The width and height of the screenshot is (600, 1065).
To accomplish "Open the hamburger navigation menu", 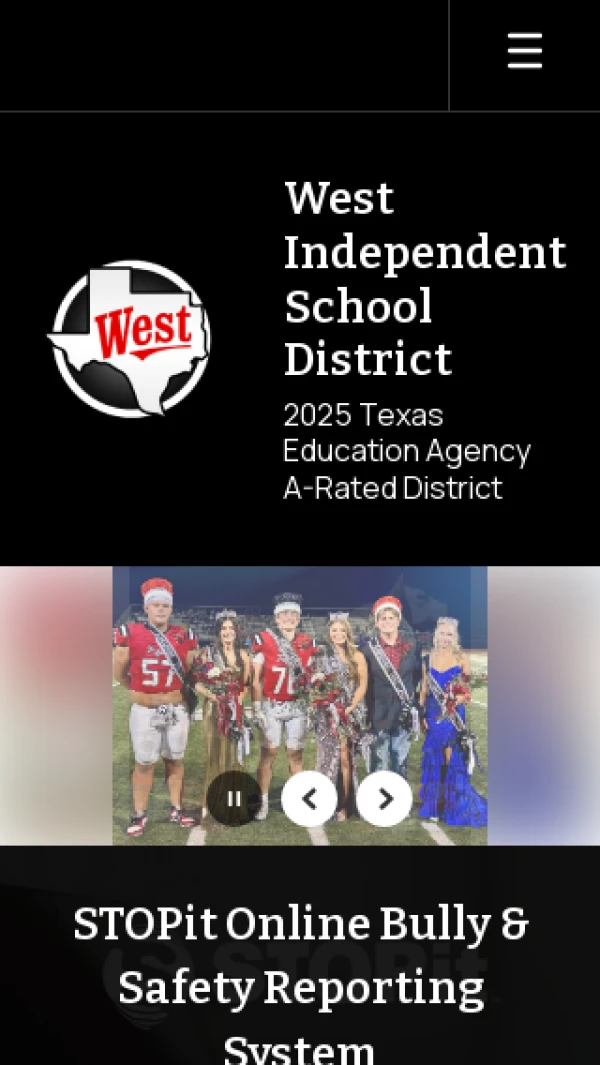I will [x=524, y=51].
